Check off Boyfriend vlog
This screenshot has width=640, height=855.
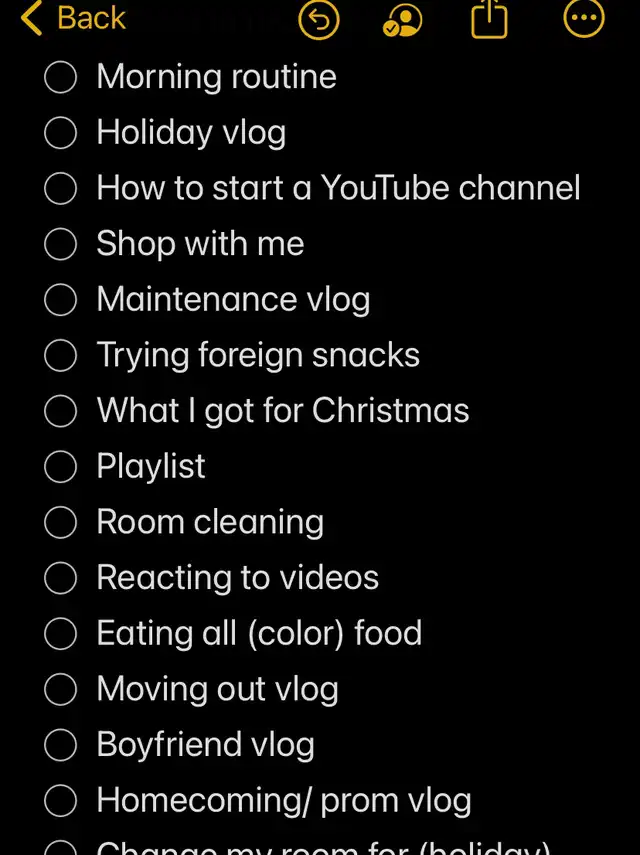[x=61, y=745]
